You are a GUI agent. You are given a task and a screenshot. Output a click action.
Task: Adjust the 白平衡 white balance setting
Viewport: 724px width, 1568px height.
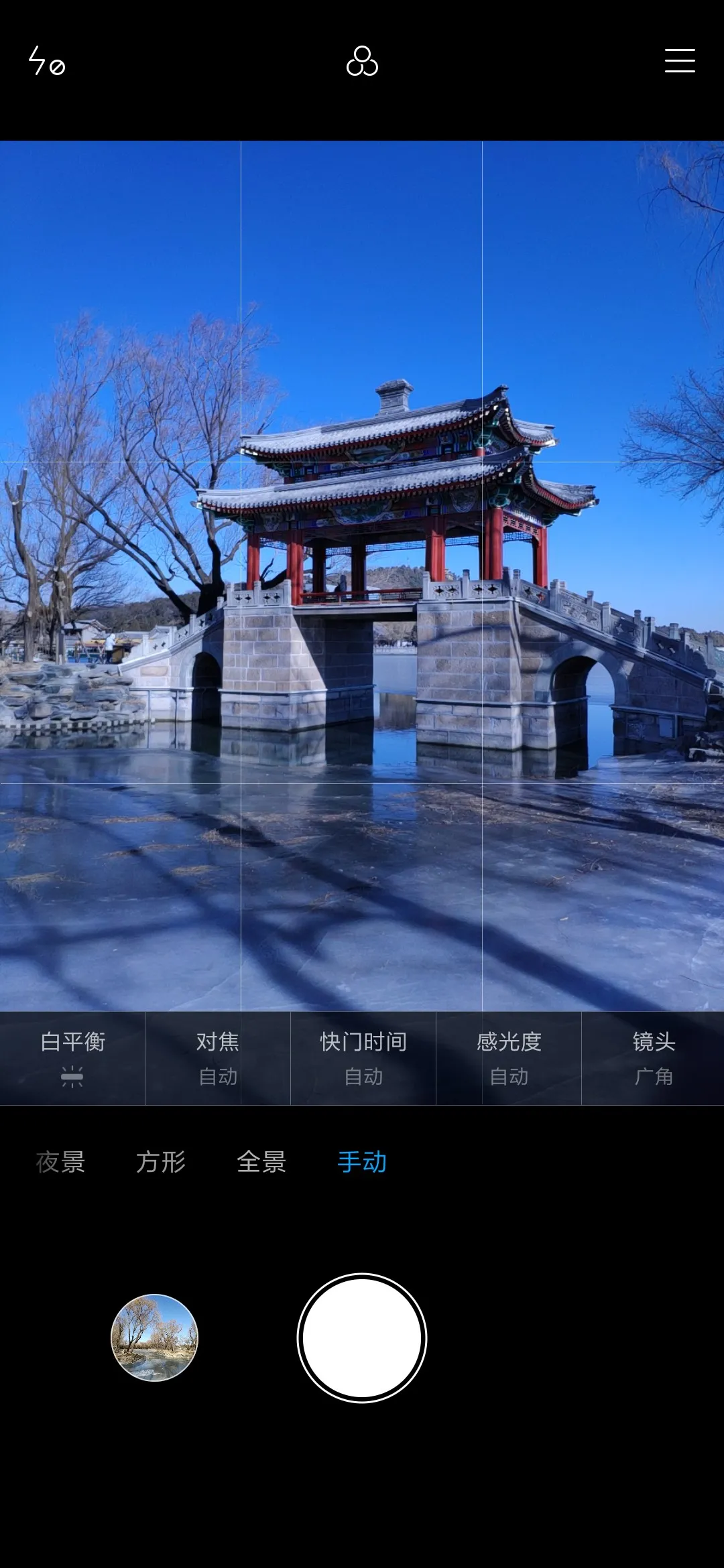tap(72, 1058)
